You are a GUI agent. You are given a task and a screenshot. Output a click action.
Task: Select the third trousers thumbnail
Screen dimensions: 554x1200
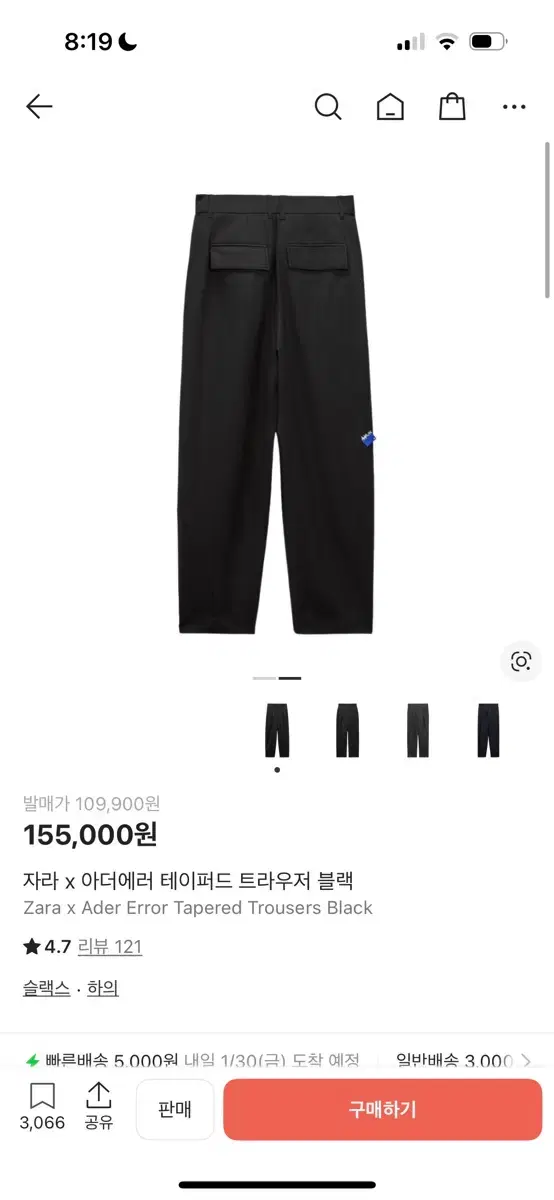(x=417, y=730)
